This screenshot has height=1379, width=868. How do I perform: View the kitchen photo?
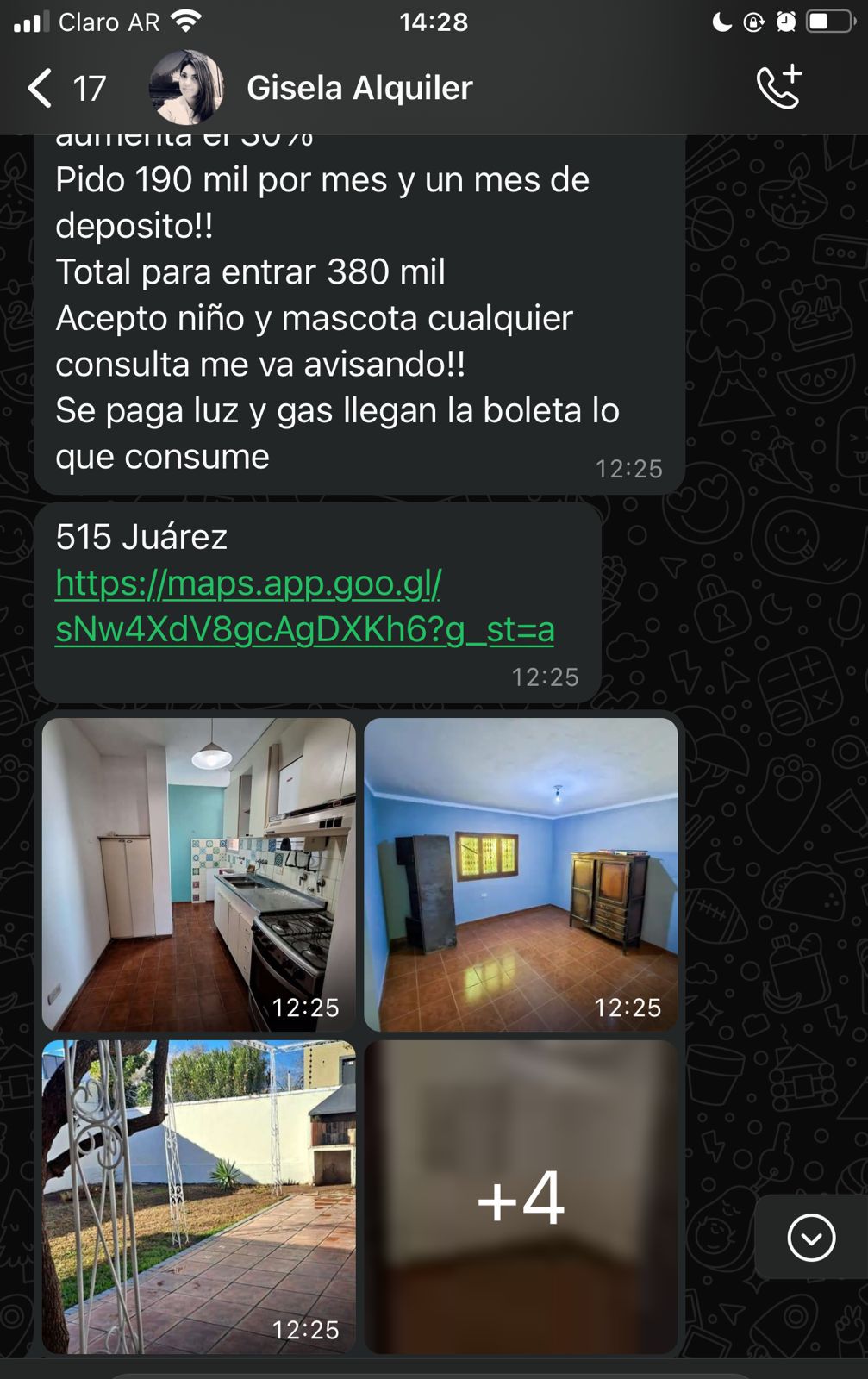pos(199,874)
